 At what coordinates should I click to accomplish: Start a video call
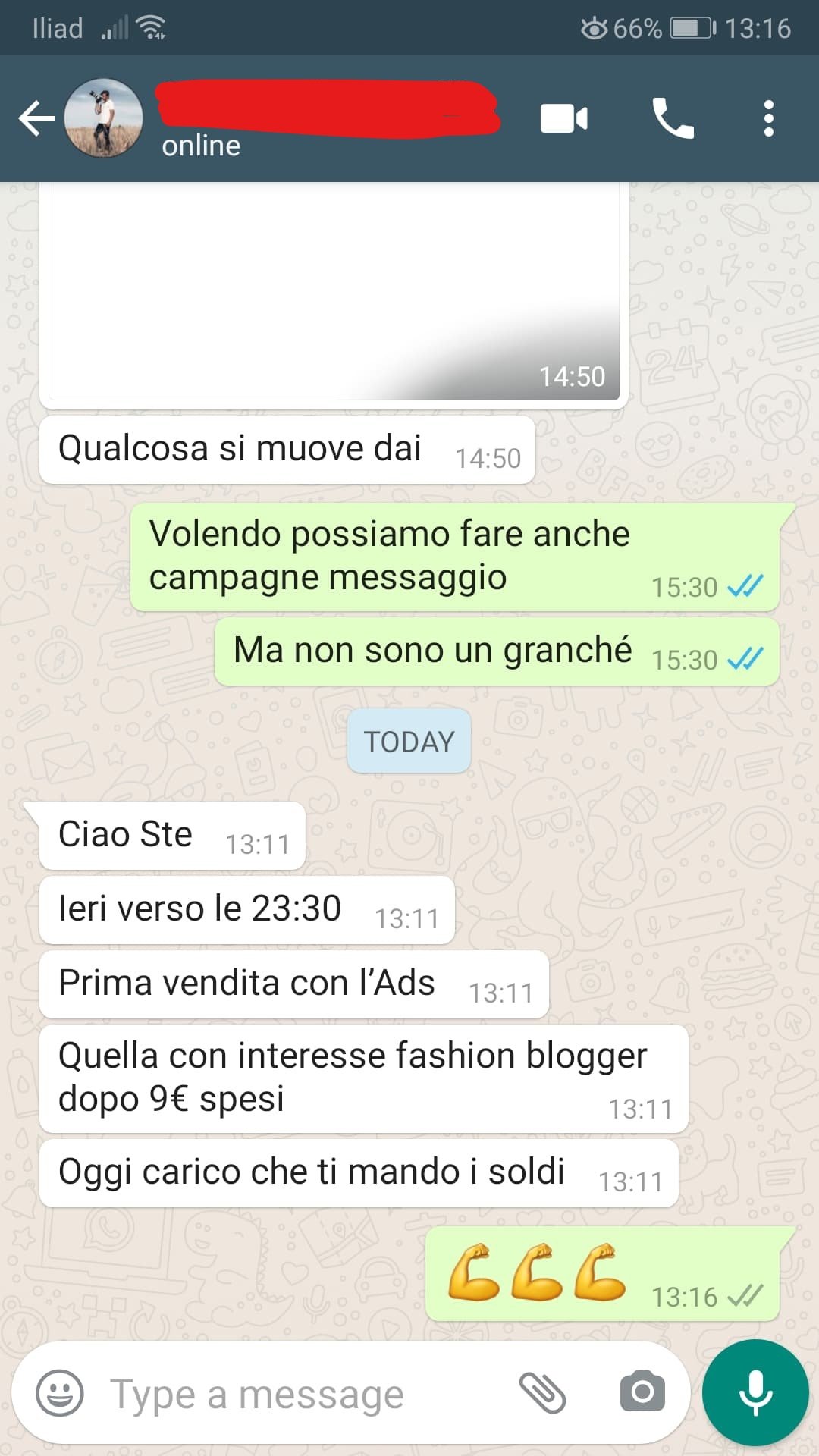click(x=563, y=118)
